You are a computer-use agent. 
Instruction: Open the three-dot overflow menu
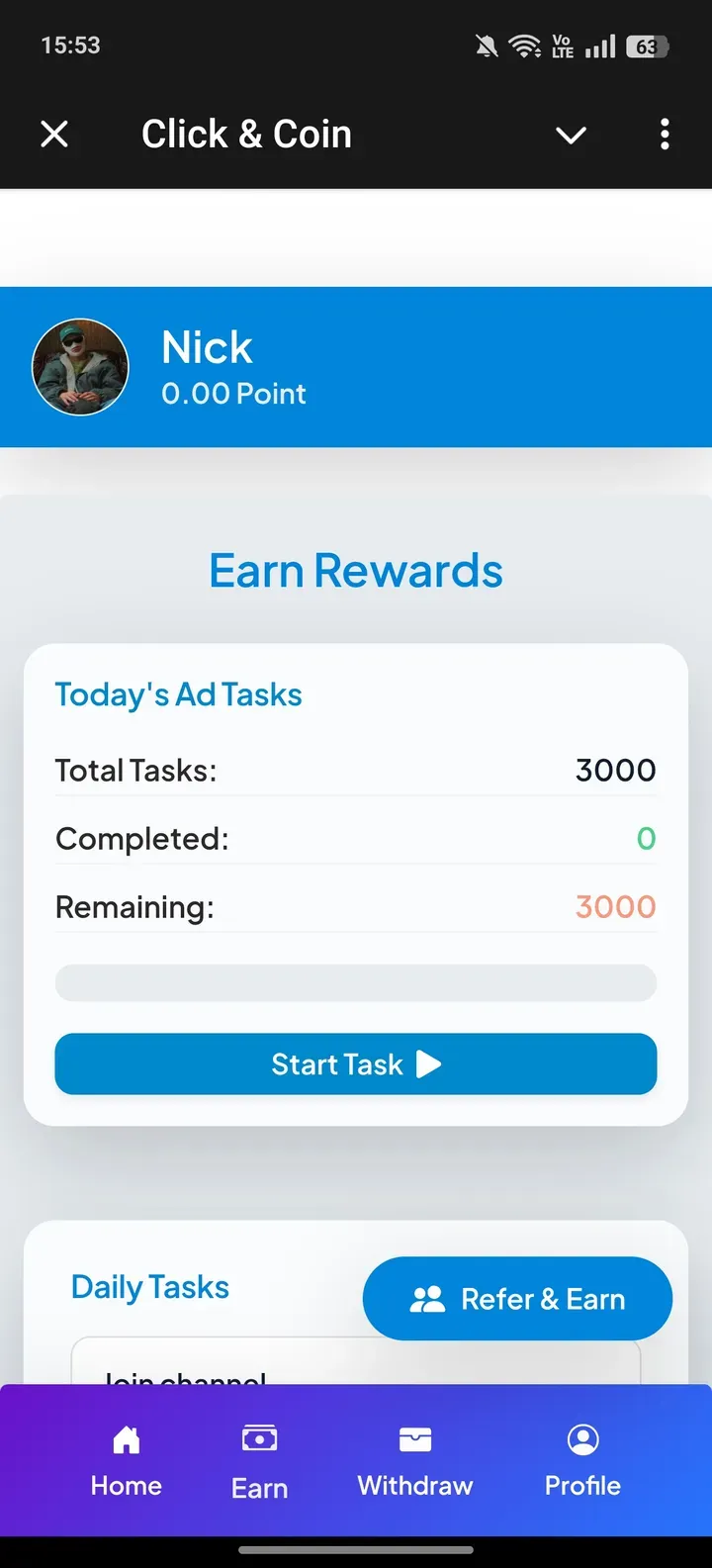(665, 135)
